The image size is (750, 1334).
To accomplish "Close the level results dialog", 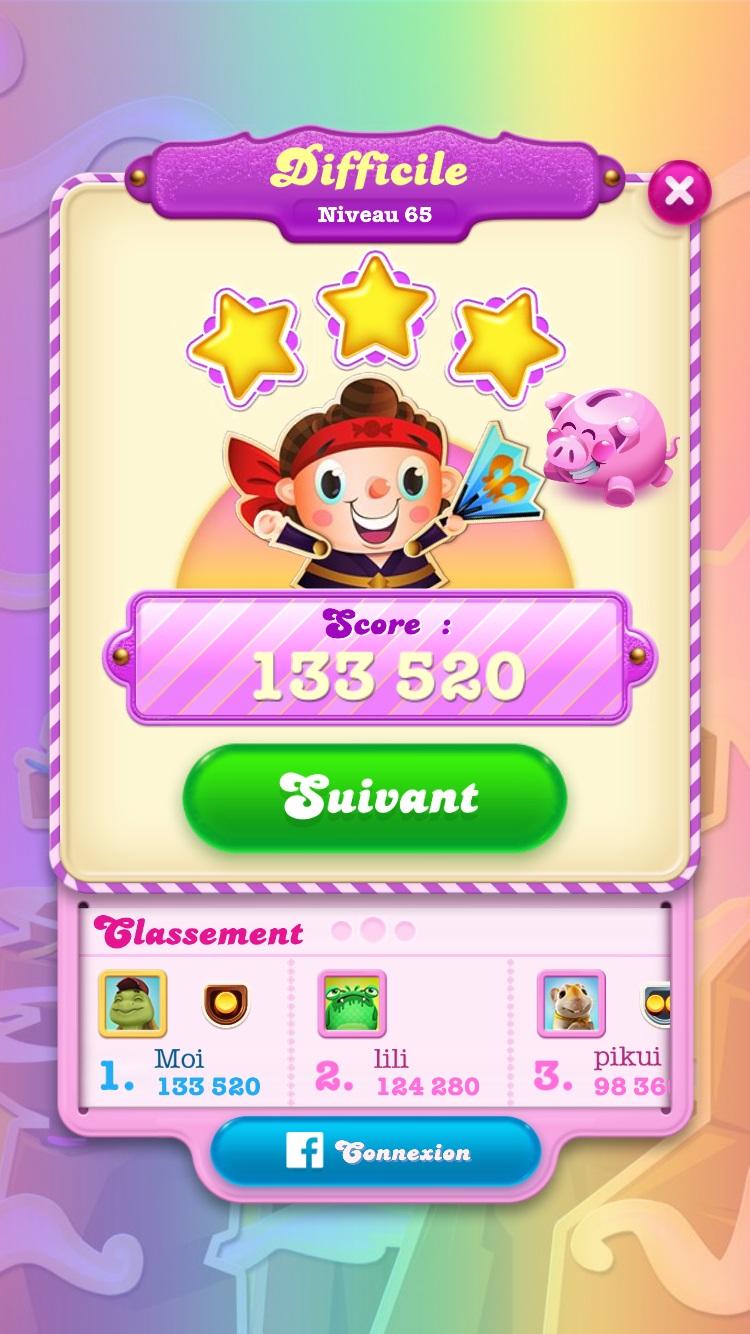I will tap(679, 192).
